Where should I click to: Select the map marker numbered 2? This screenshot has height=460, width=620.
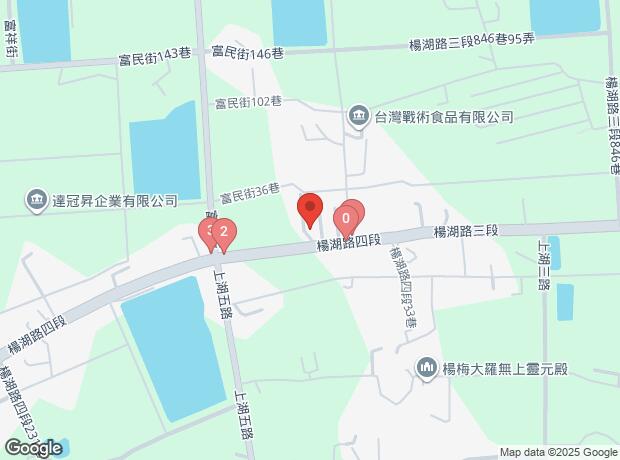click(x=223, y=235)
